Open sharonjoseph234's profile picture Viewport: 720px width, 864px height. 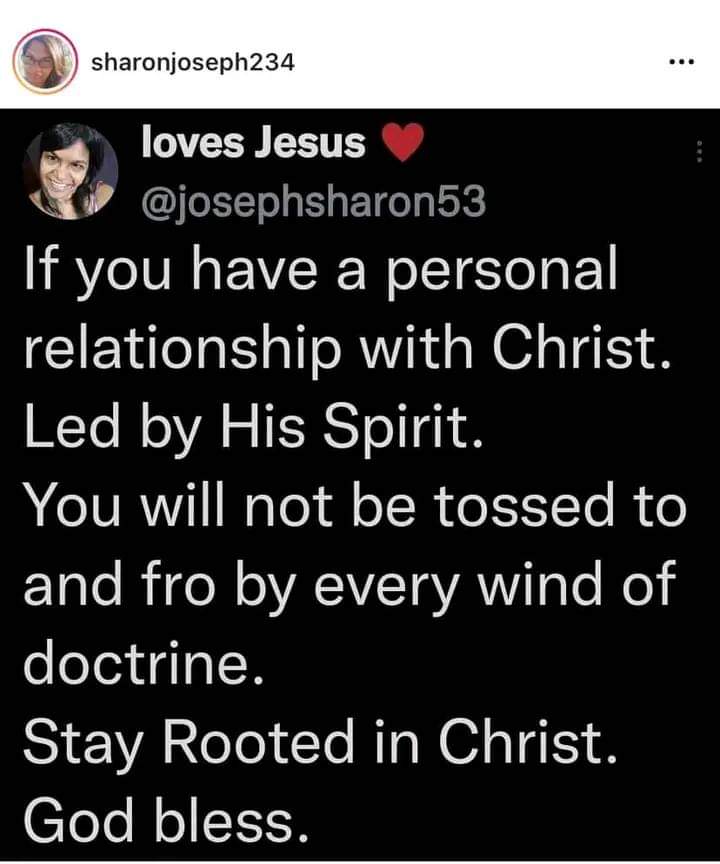click(x=44, y=61)
